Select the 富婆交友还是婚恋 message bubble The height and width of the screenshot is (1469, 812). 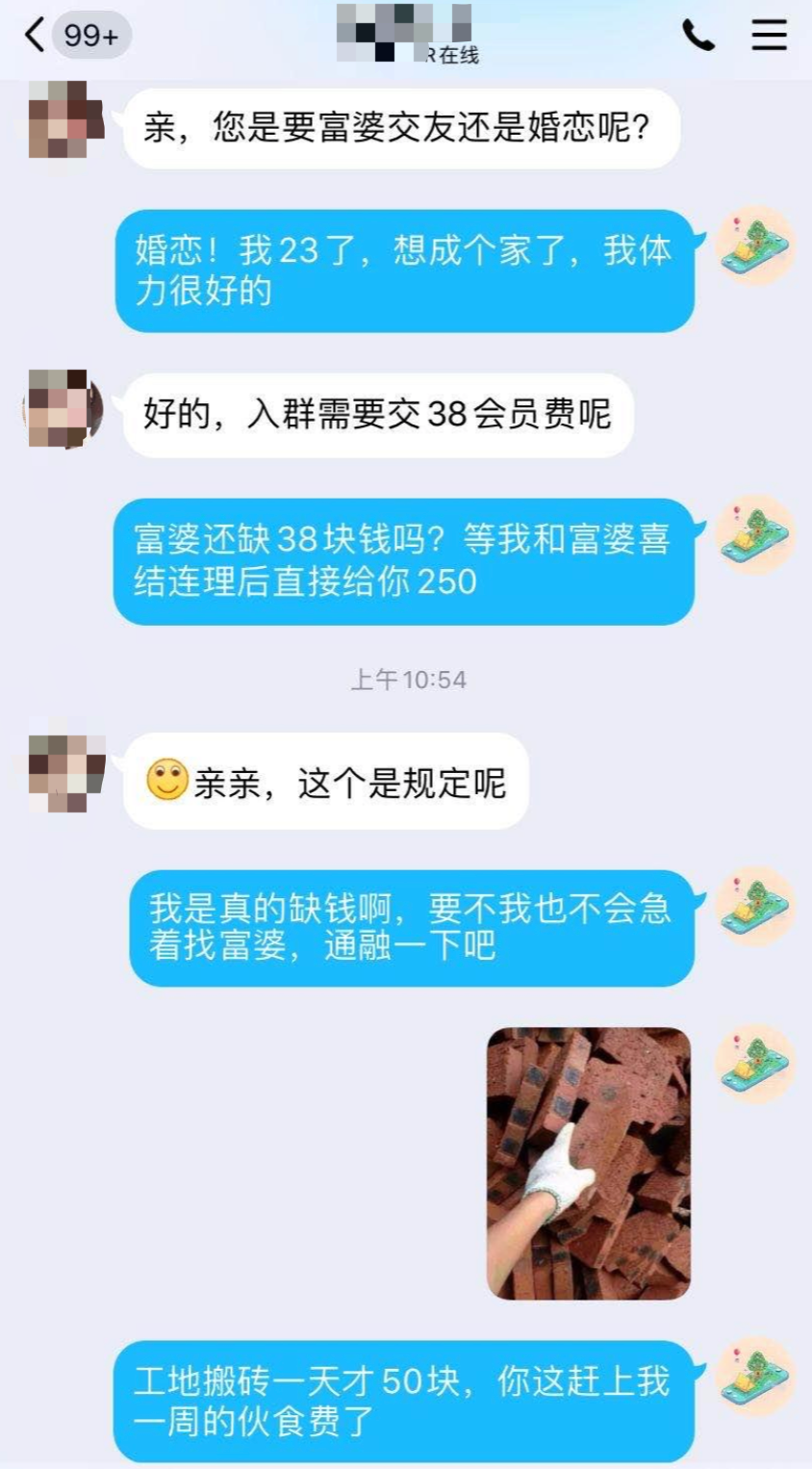click(401, 127)
